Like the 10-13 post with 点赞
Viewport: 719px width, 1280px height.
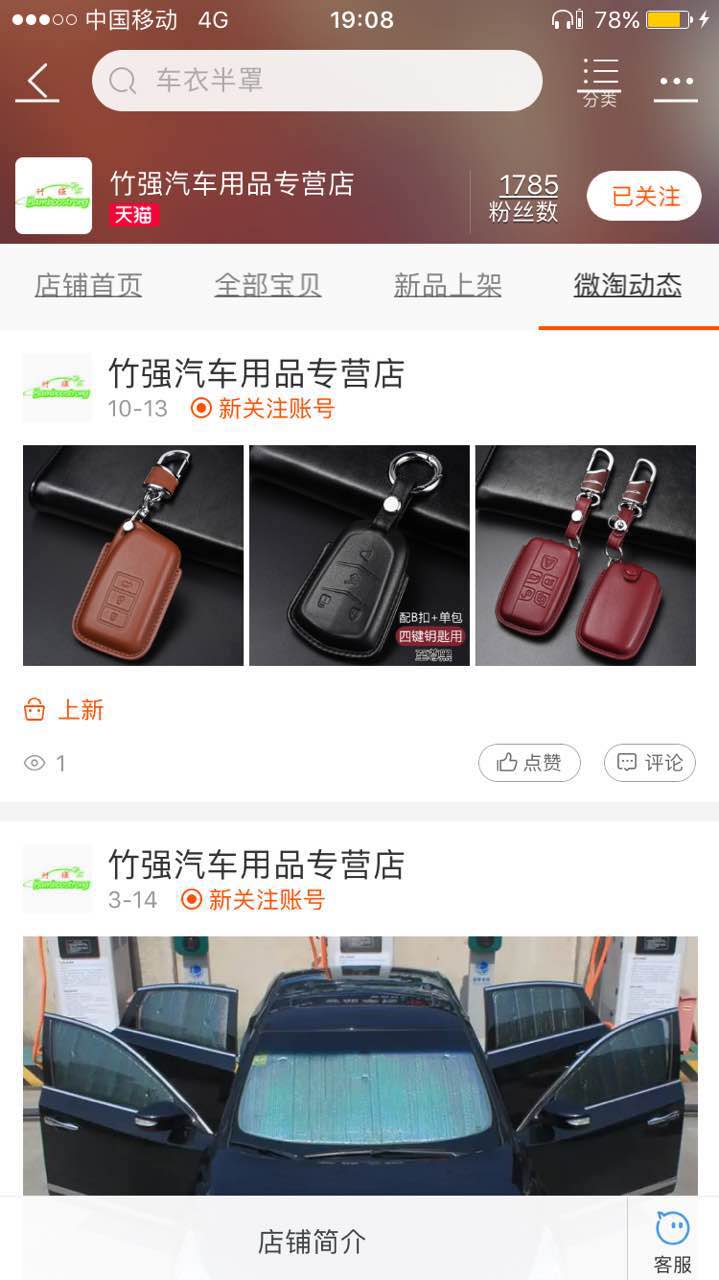pyautogui.click(x=530, y=763)
